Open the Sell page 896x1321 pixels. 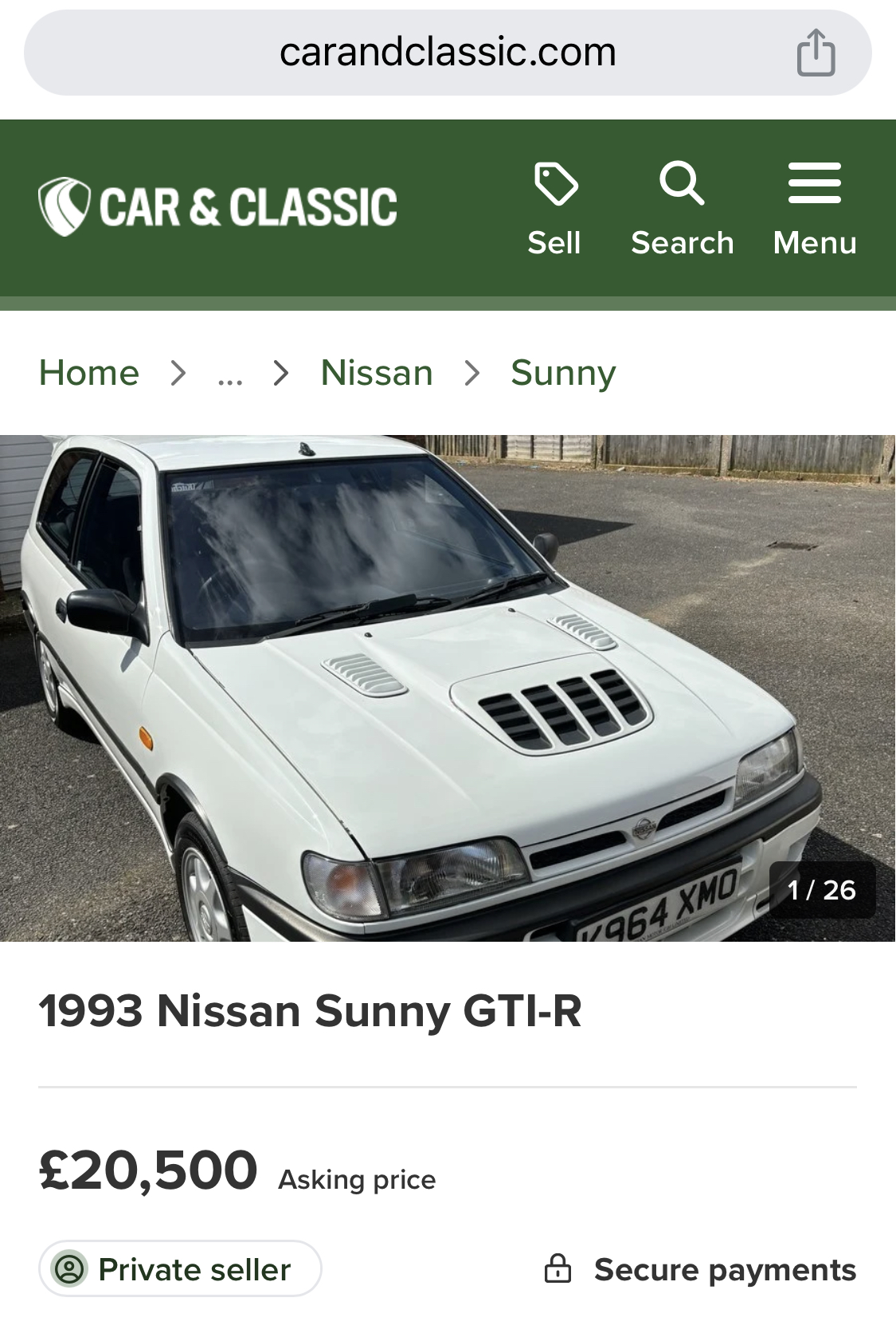pos(554,209)
